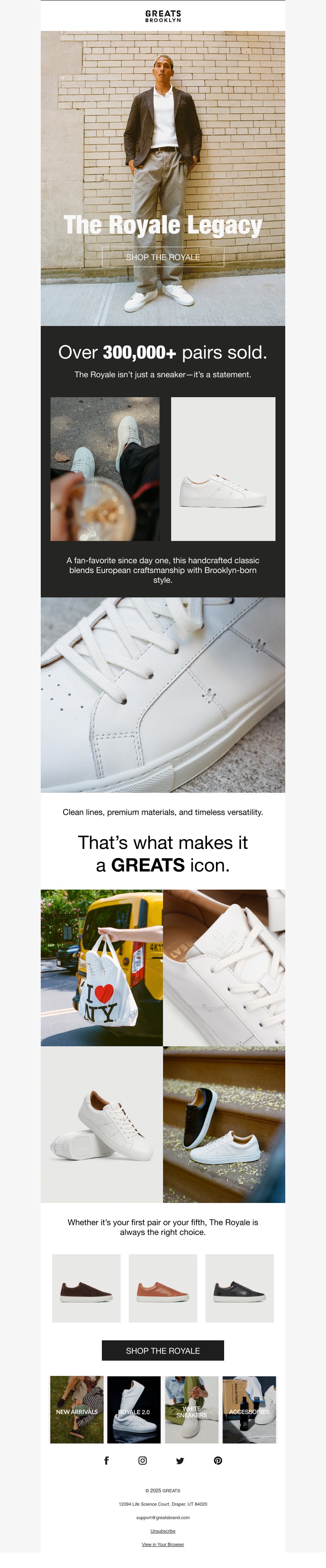Open the GREATS Pinterest page
326x1568 pixels.
(x=218, y=1460)
